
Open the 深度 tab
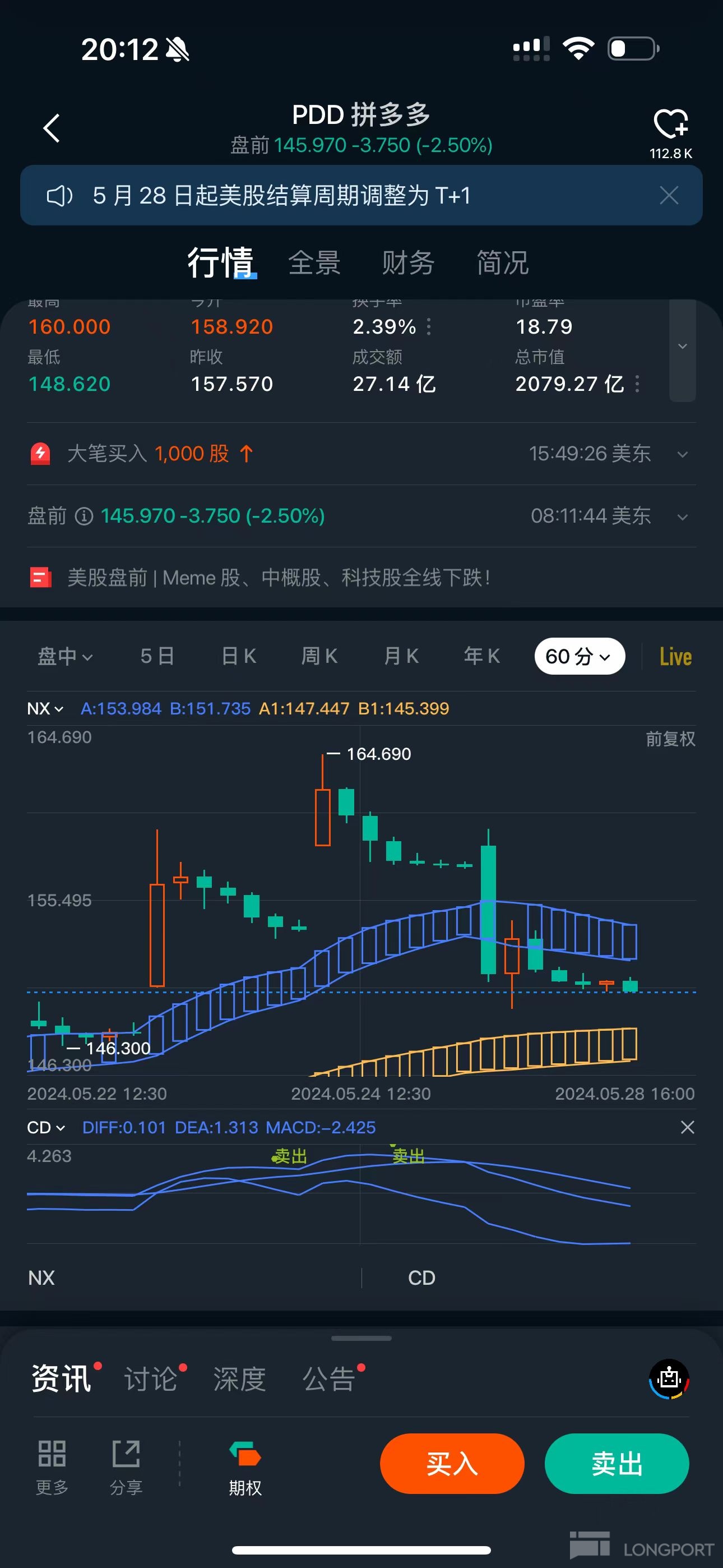point(239,1378)
